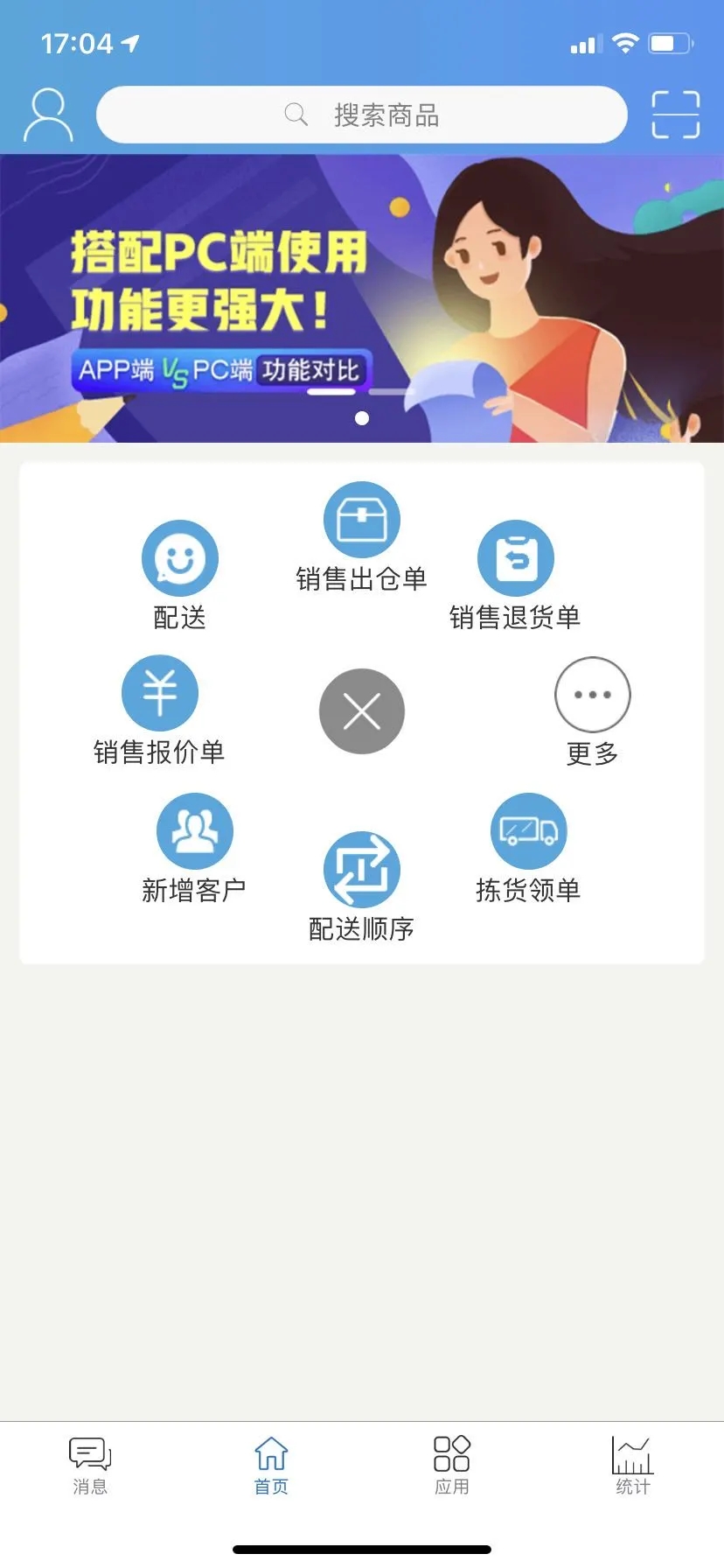The width and height of the screenshot is (724, 1568).
Task: Open the user profile avatar
Action: tap(48, 114)
